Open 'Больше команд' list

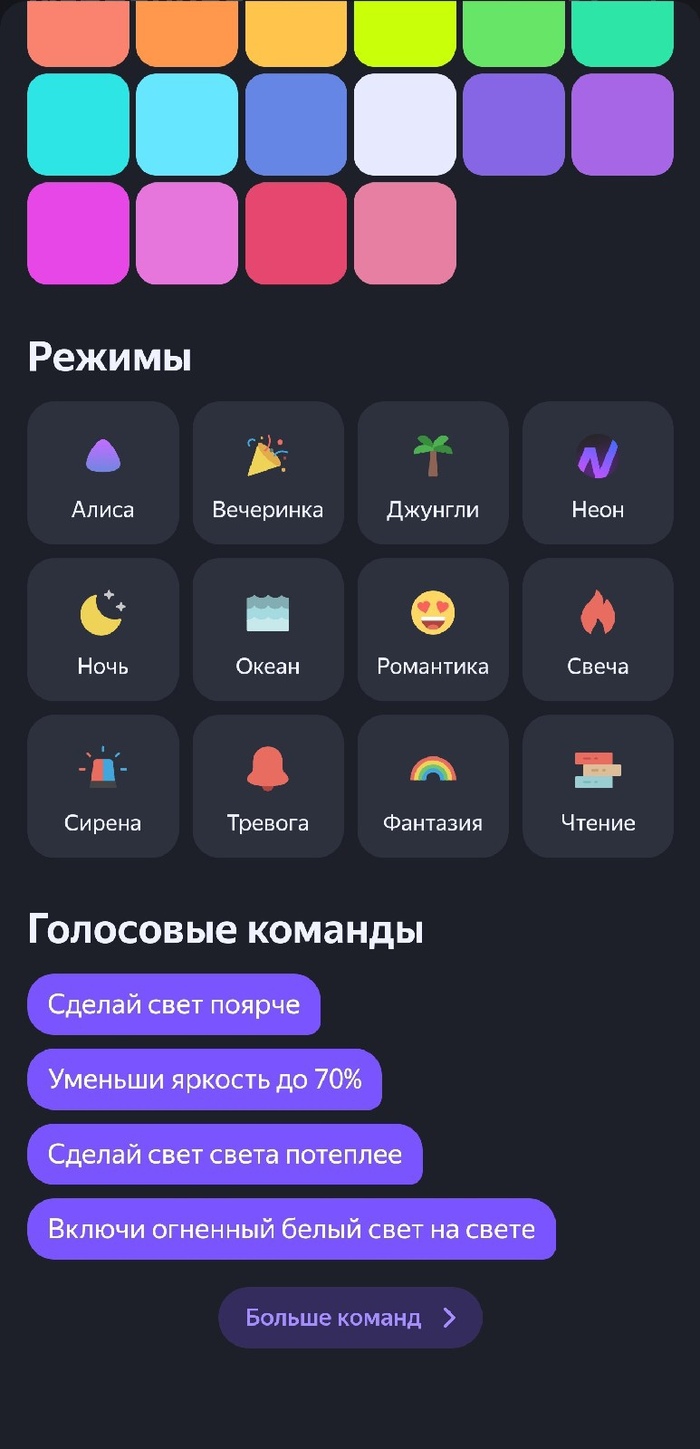click(x=350, y=1317)
